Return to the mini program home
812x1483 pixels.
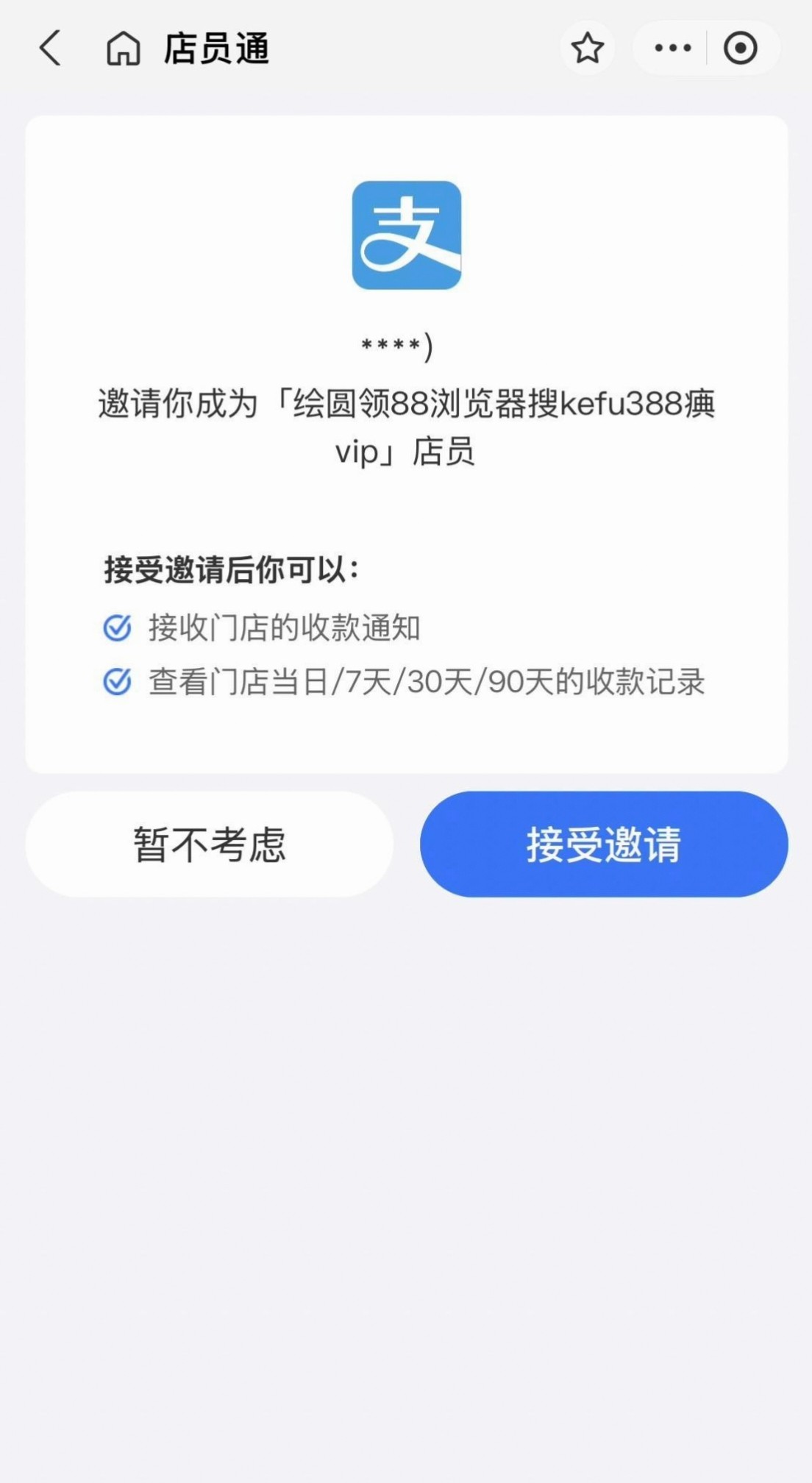[x=123, y=49]
